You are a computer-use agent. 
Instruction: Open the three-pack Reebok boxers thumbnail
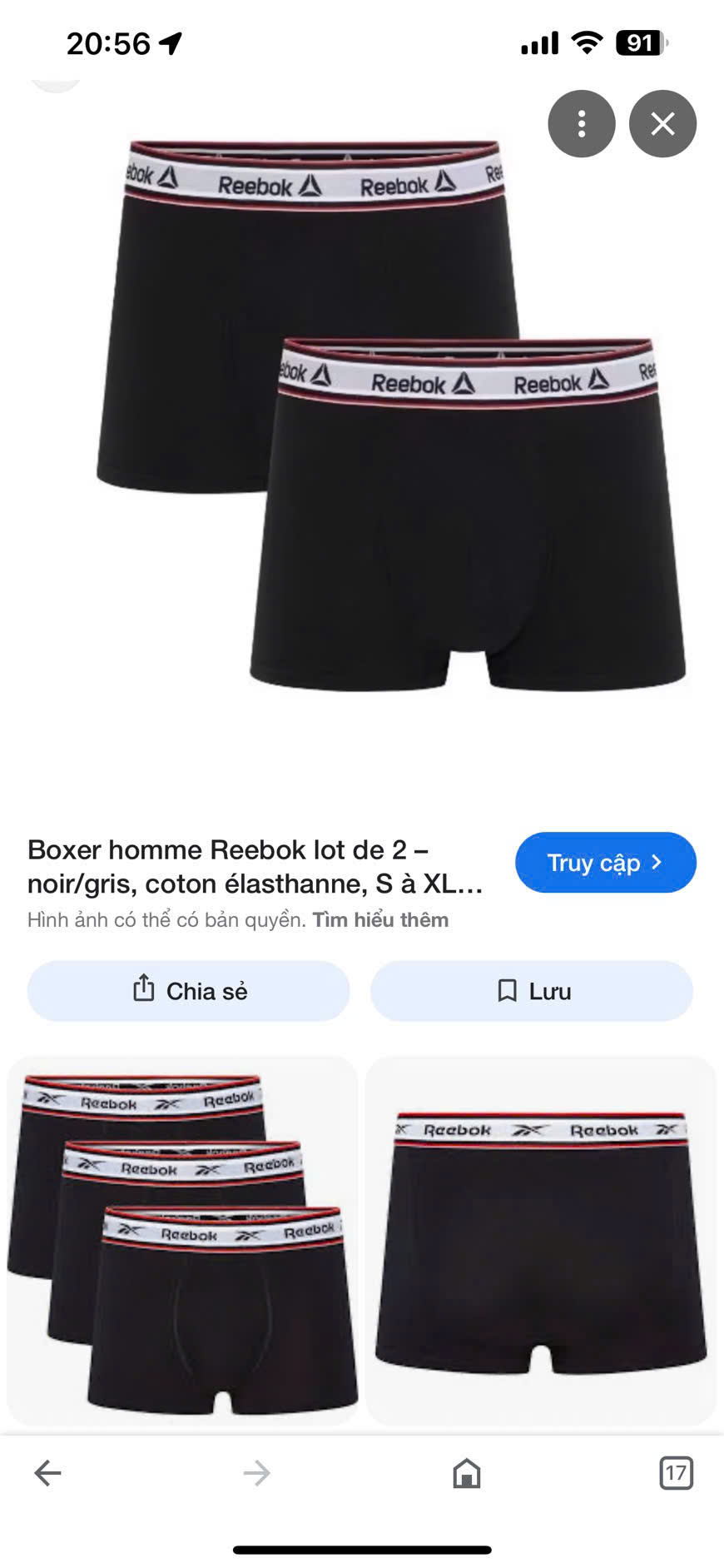tap(182, 1240)
